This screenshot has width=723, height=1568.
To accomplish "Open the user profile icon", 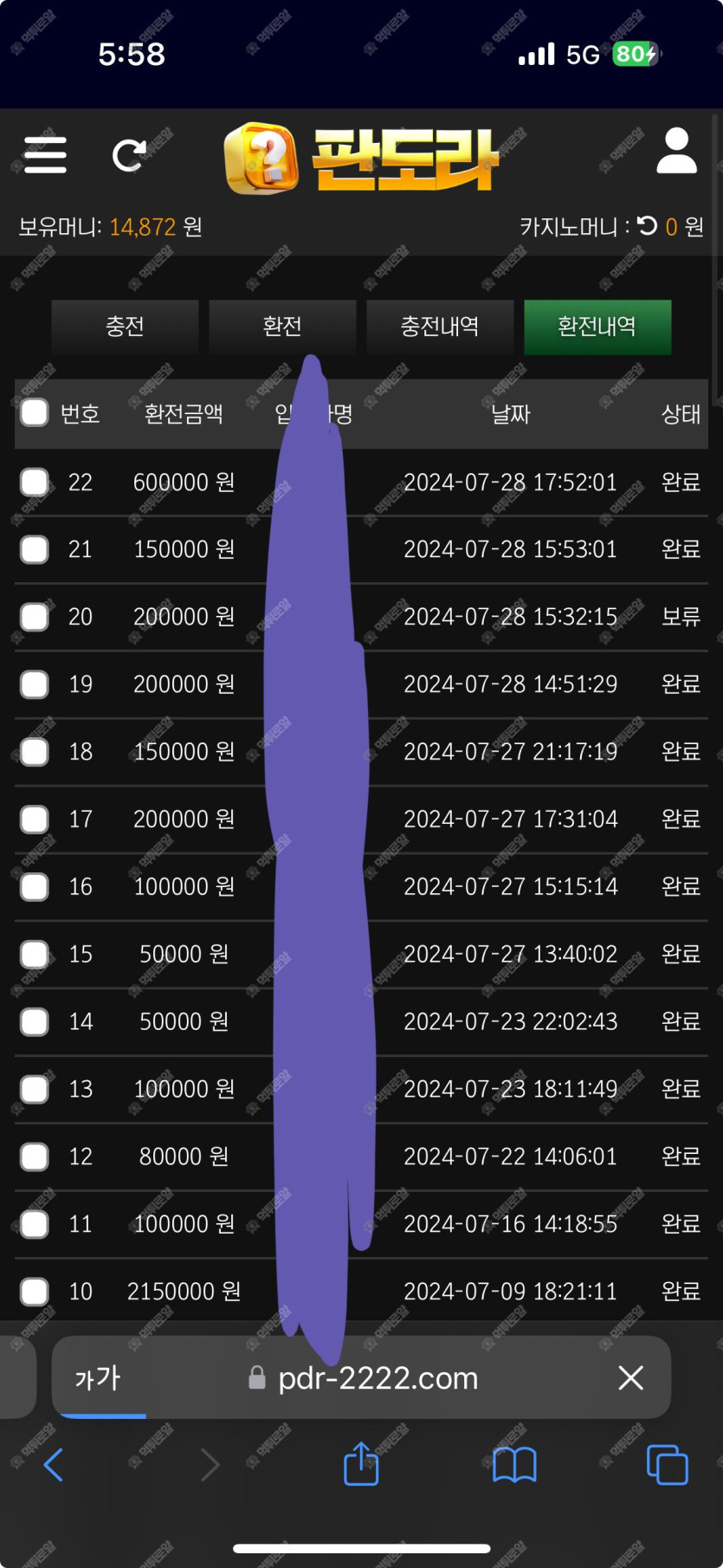I will (x=676, y=152).
